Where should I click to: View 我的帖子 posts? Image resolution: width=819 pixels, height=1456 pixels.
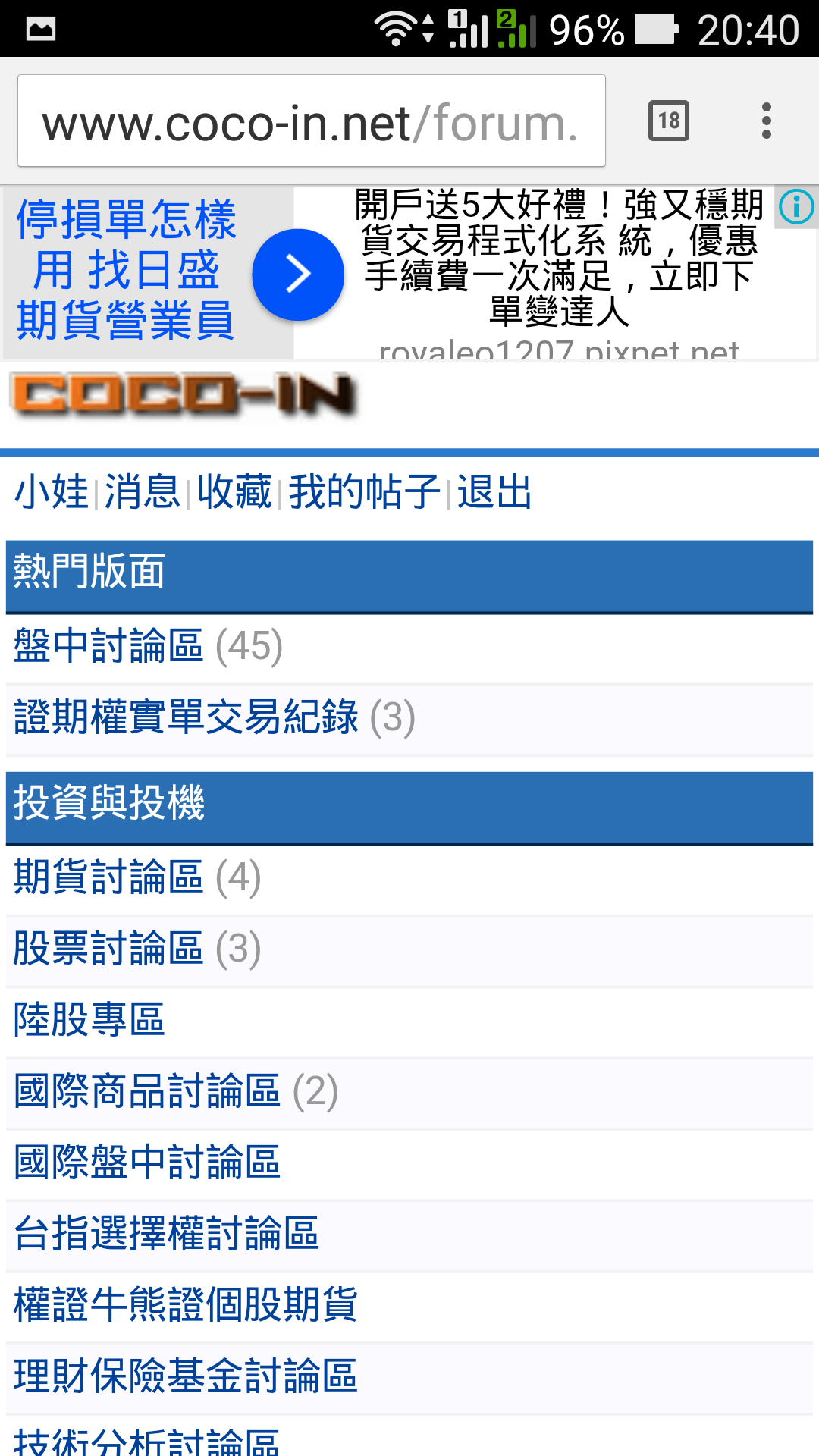click(364, 492)
